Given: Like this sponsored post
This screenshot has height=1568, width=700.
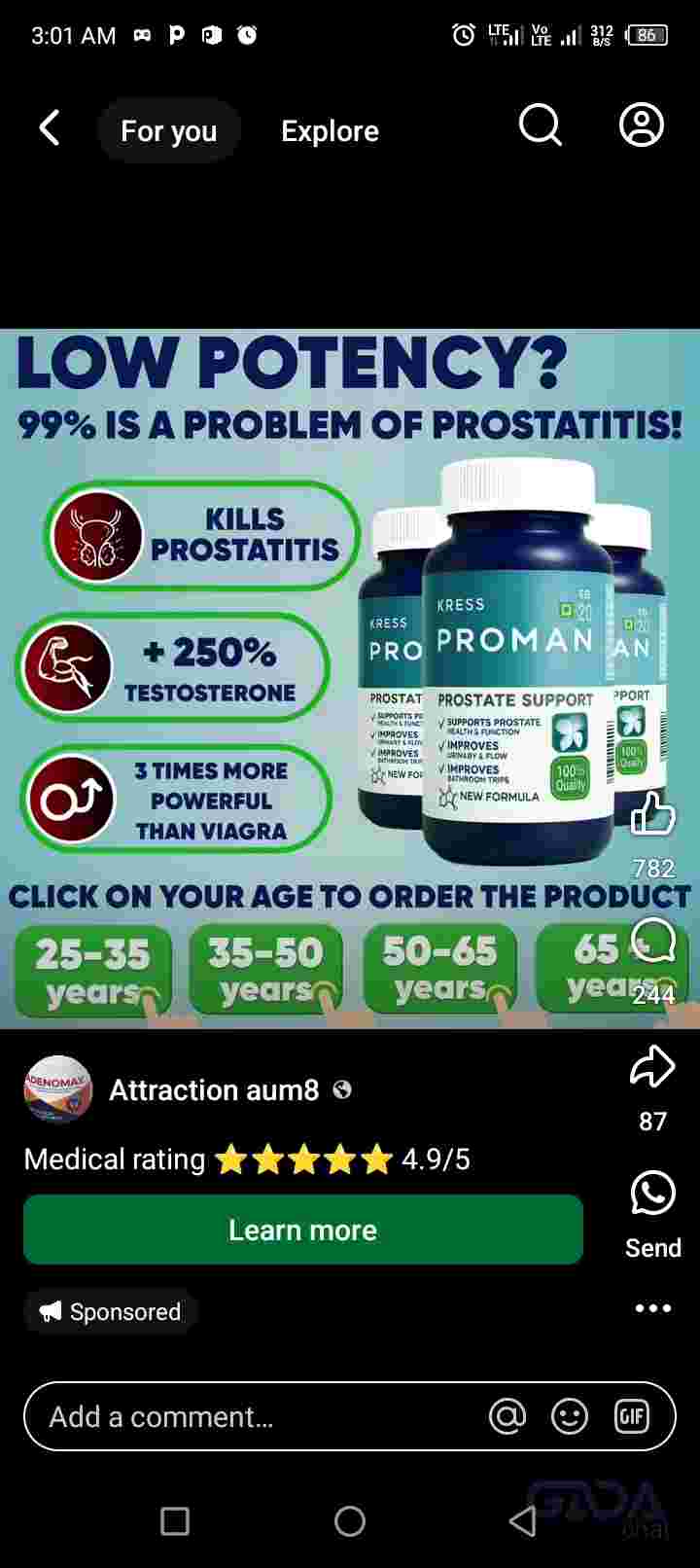Looking at the screenshot, I should pyautogui.click(x=652, y=814).
